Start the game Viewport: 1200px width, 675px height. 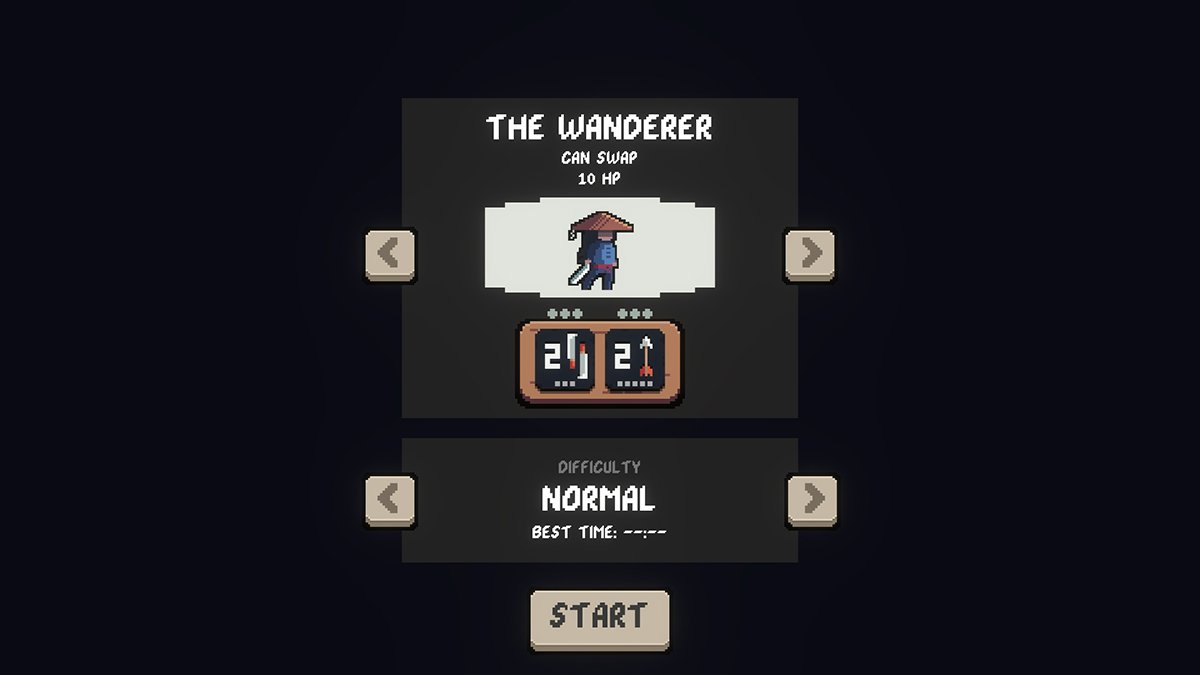[599, 617]
